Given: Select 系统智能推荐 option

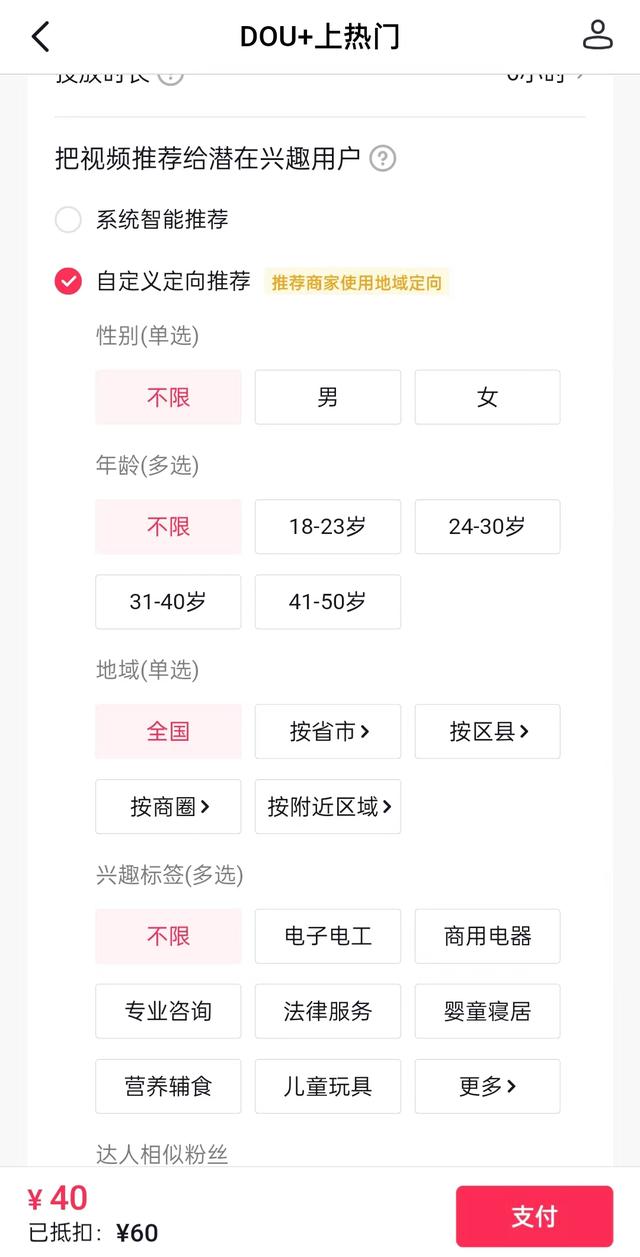Looking at the screenshot, I should click(68, 220).
